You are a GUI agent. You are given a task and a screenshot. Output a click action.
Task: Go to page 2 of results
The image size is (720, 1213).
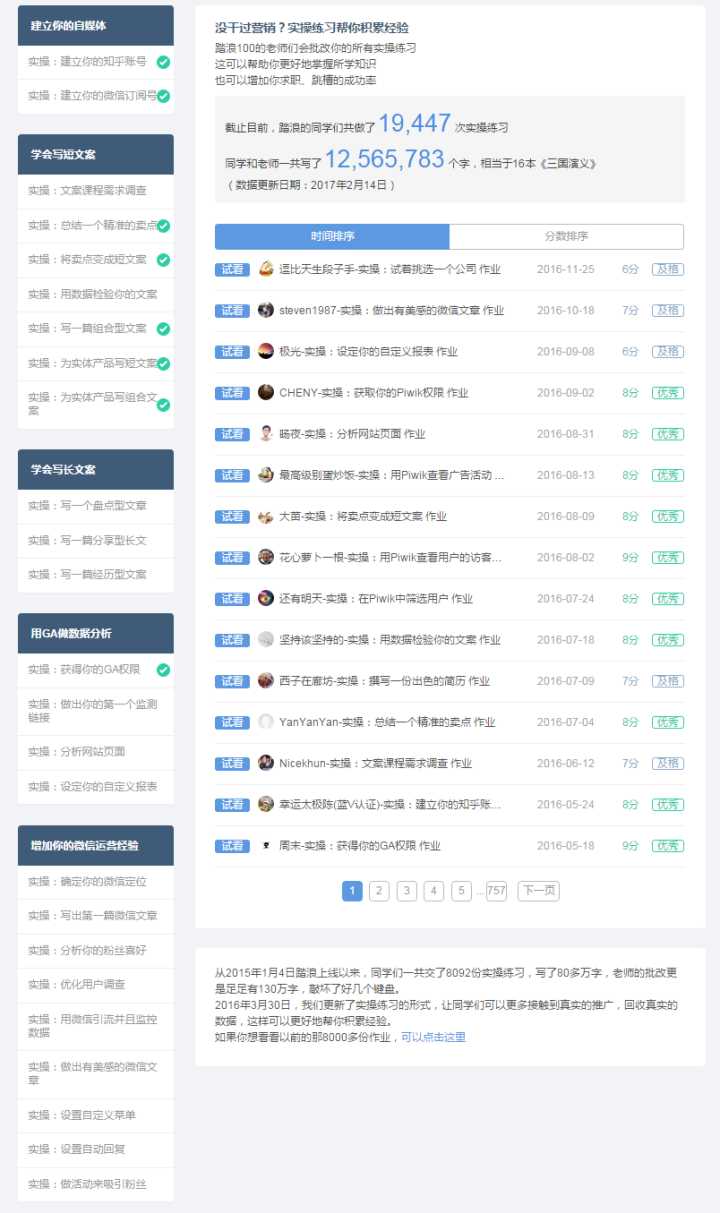tap(379, 891)
